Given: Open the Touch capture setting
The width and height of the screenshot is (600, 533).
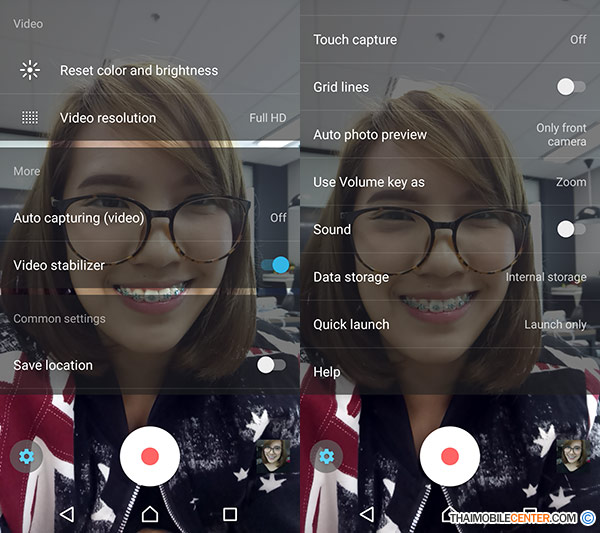Looking at the screenshot, I should (x=355, y=40).
